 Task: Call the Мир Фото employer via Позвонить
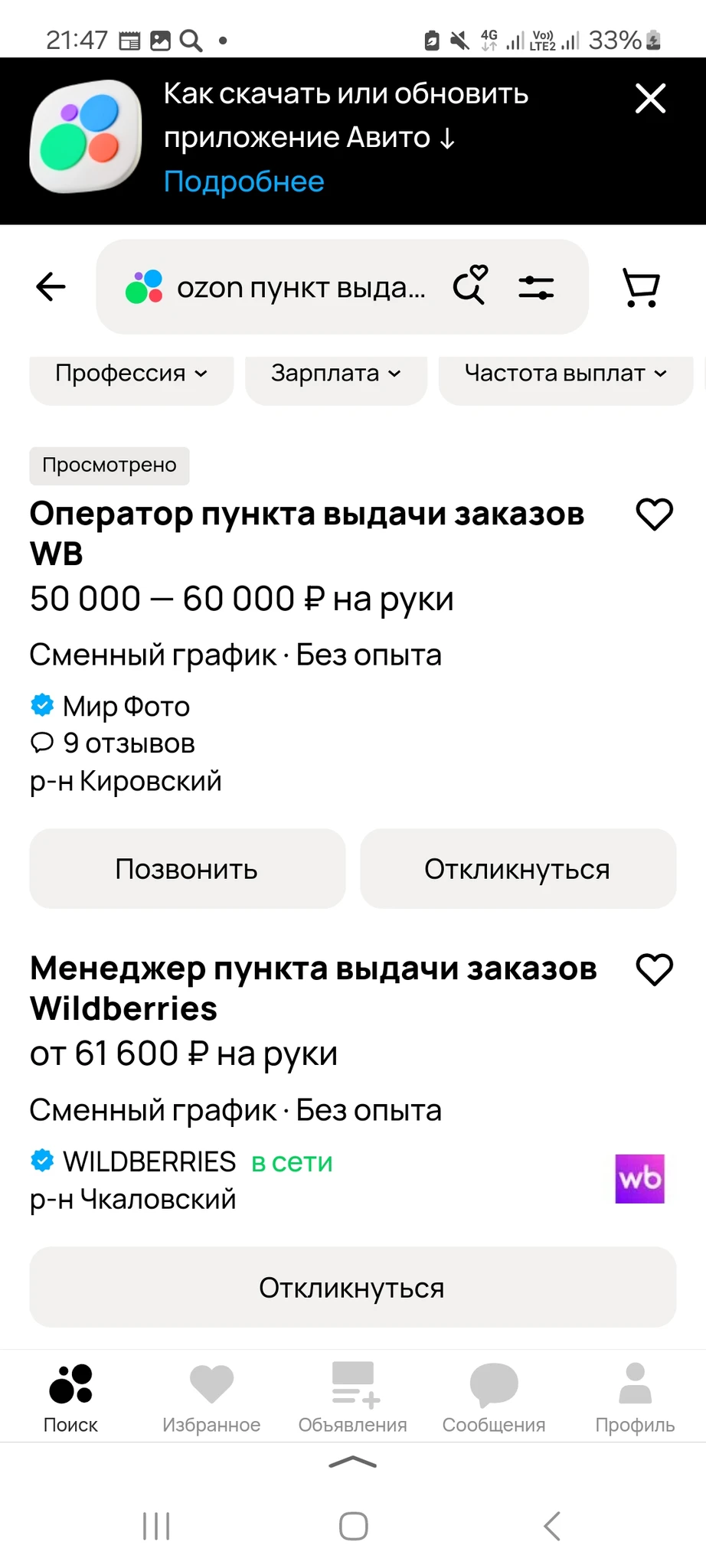point(187,869)
